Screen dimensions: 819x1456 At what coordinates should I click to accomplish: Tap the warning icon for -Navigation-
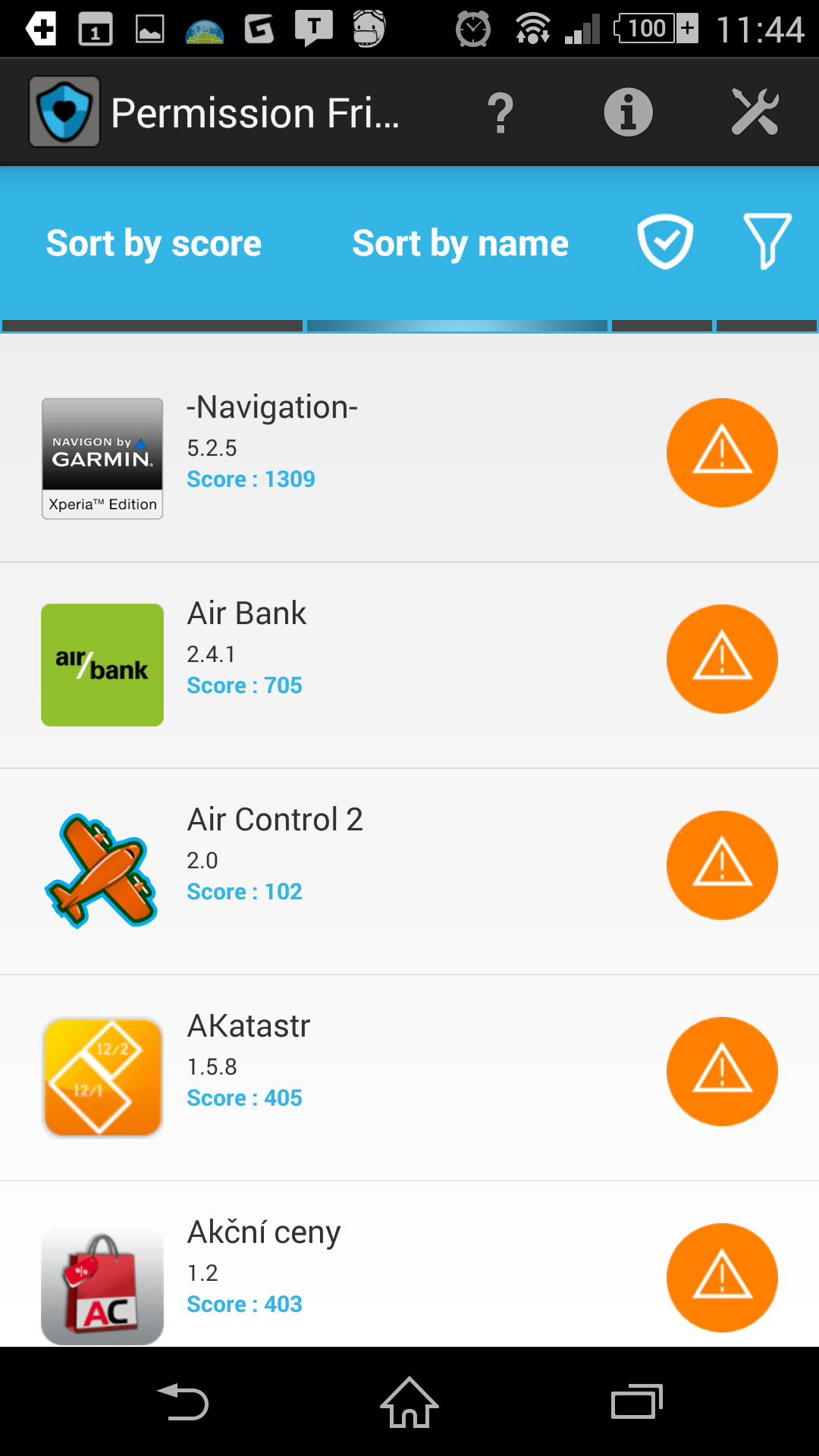coord(722,453)
